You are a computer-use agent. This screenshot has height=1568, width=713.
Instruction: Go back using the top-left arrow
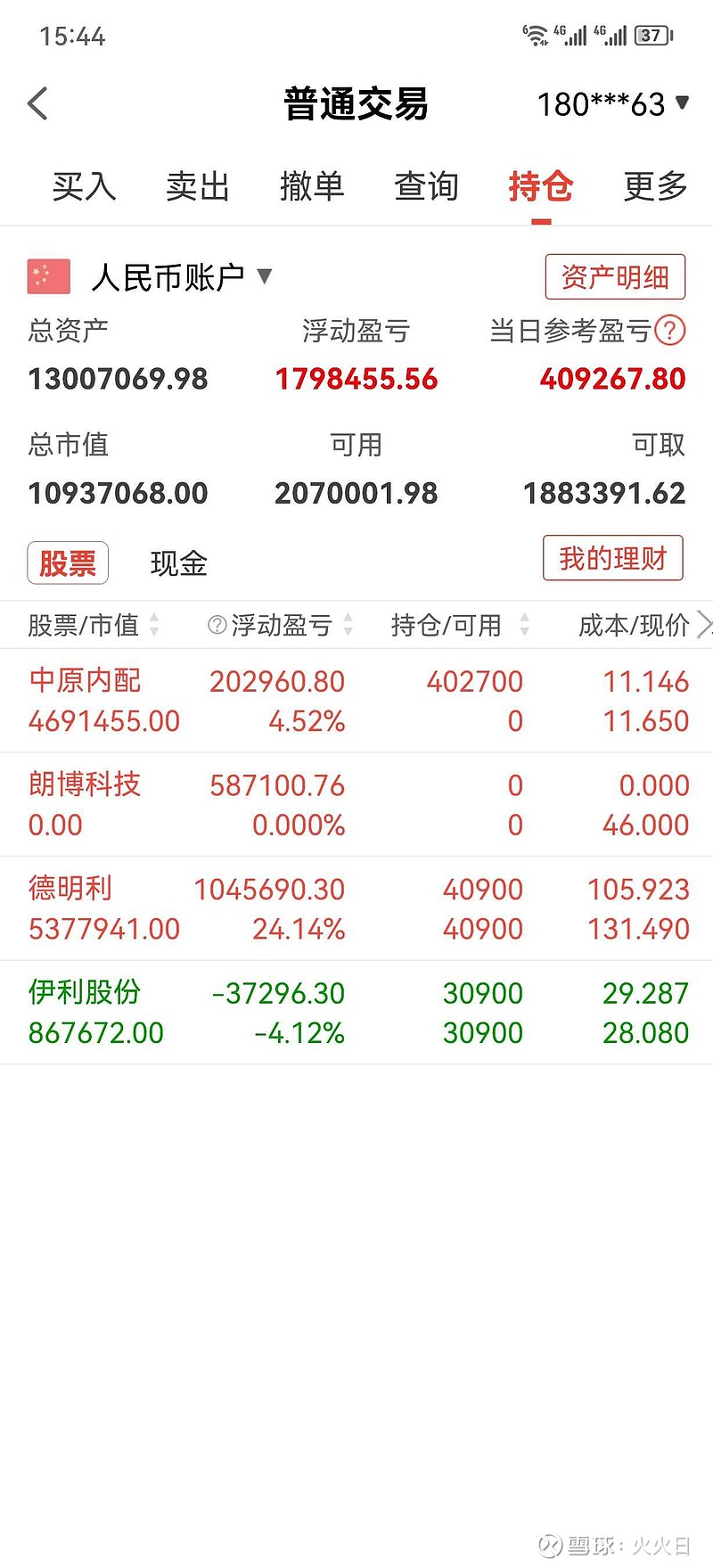pyautogui.click(x=37, y=104)
